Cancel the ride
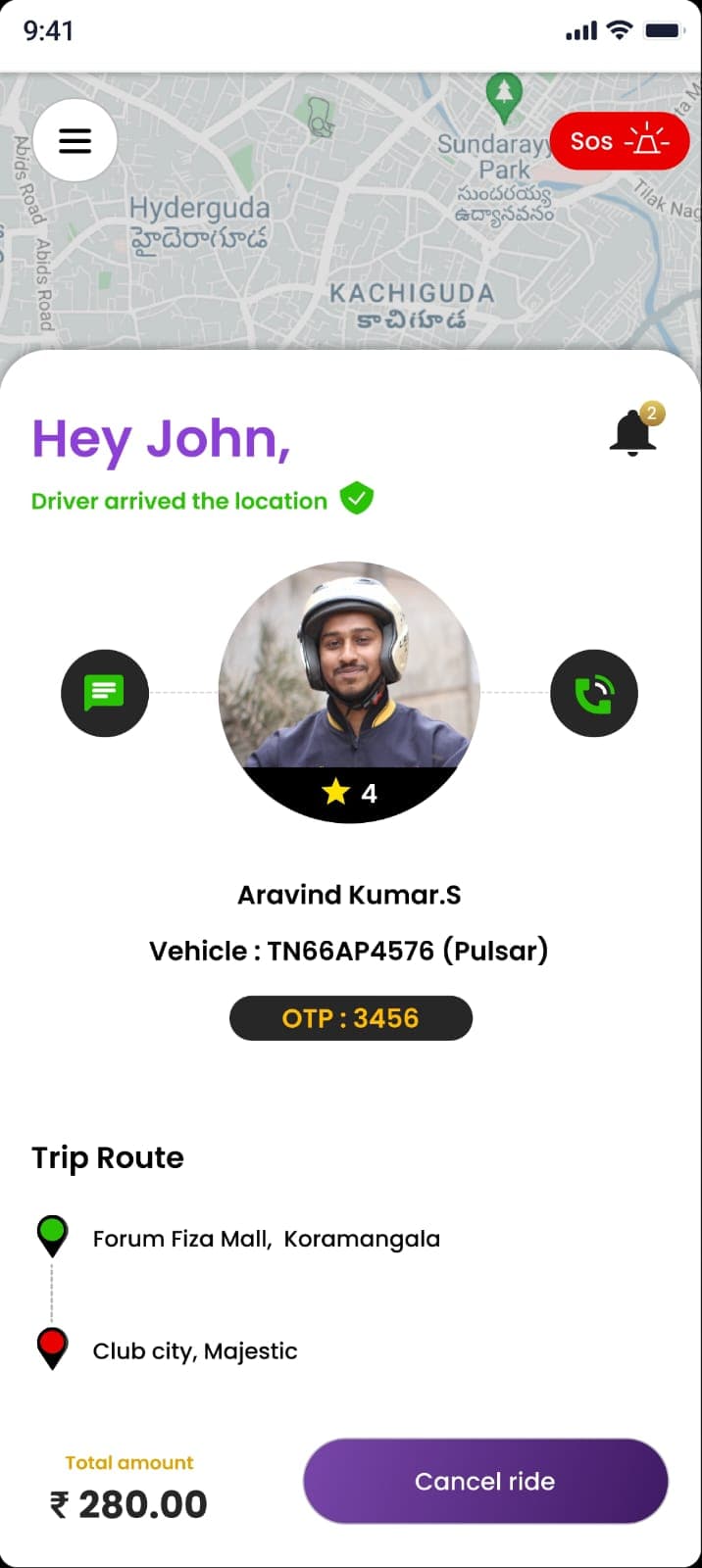Screen dimensions: 702x1568 [x=485, y=1481]
